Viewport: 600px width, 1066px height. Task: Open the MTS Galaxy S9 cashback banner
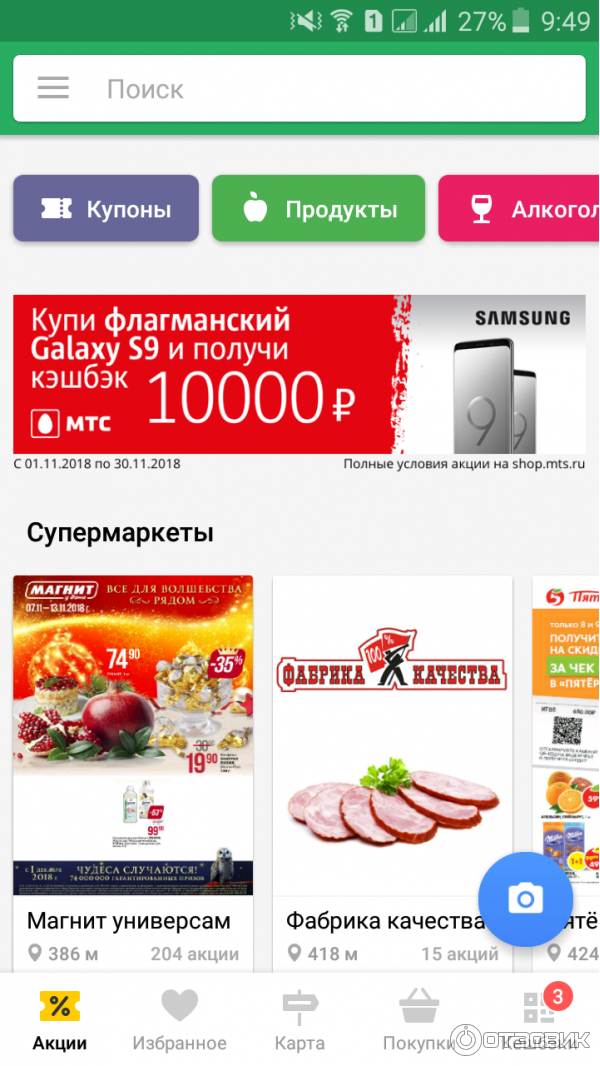[299, 375]
